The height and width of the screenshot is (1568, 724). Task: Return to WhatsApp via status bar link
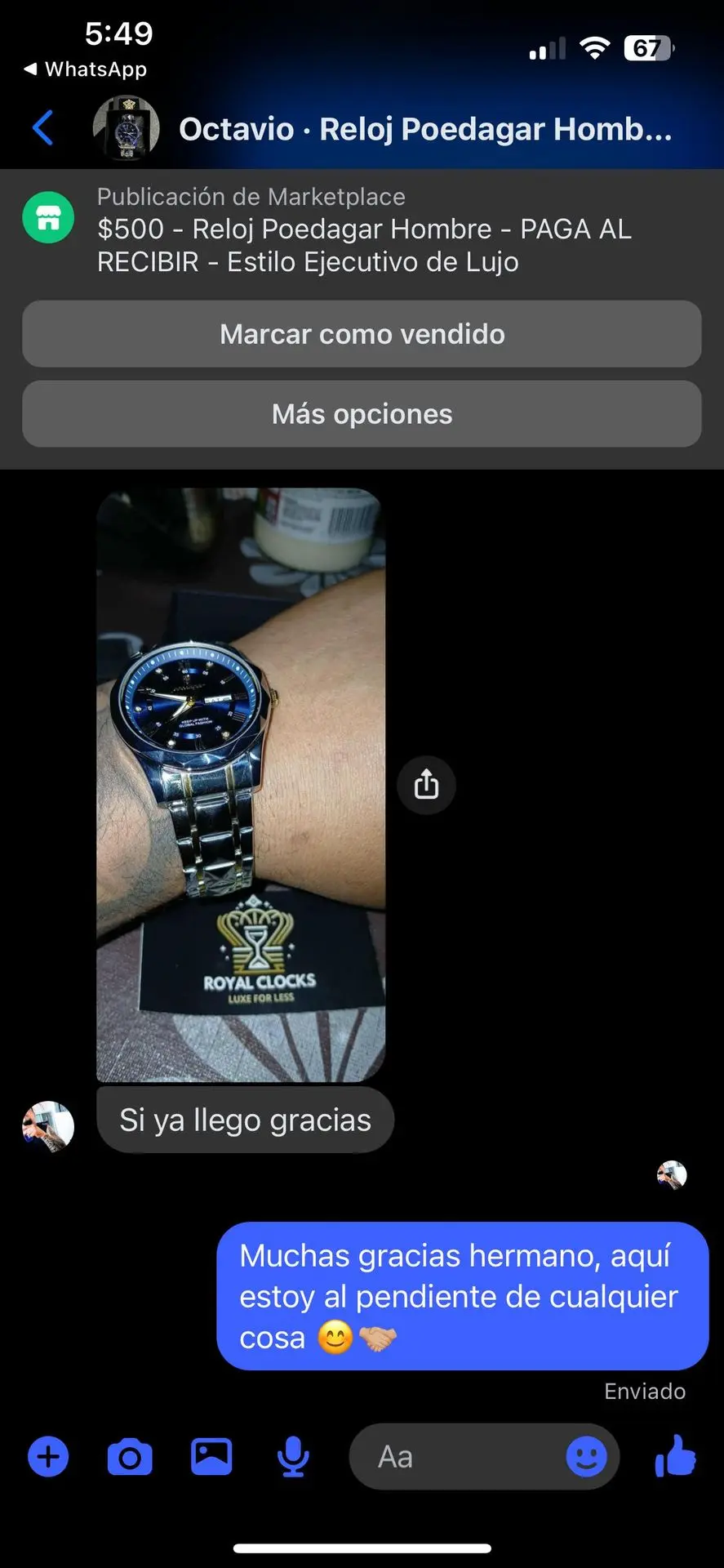pos(86,69)
